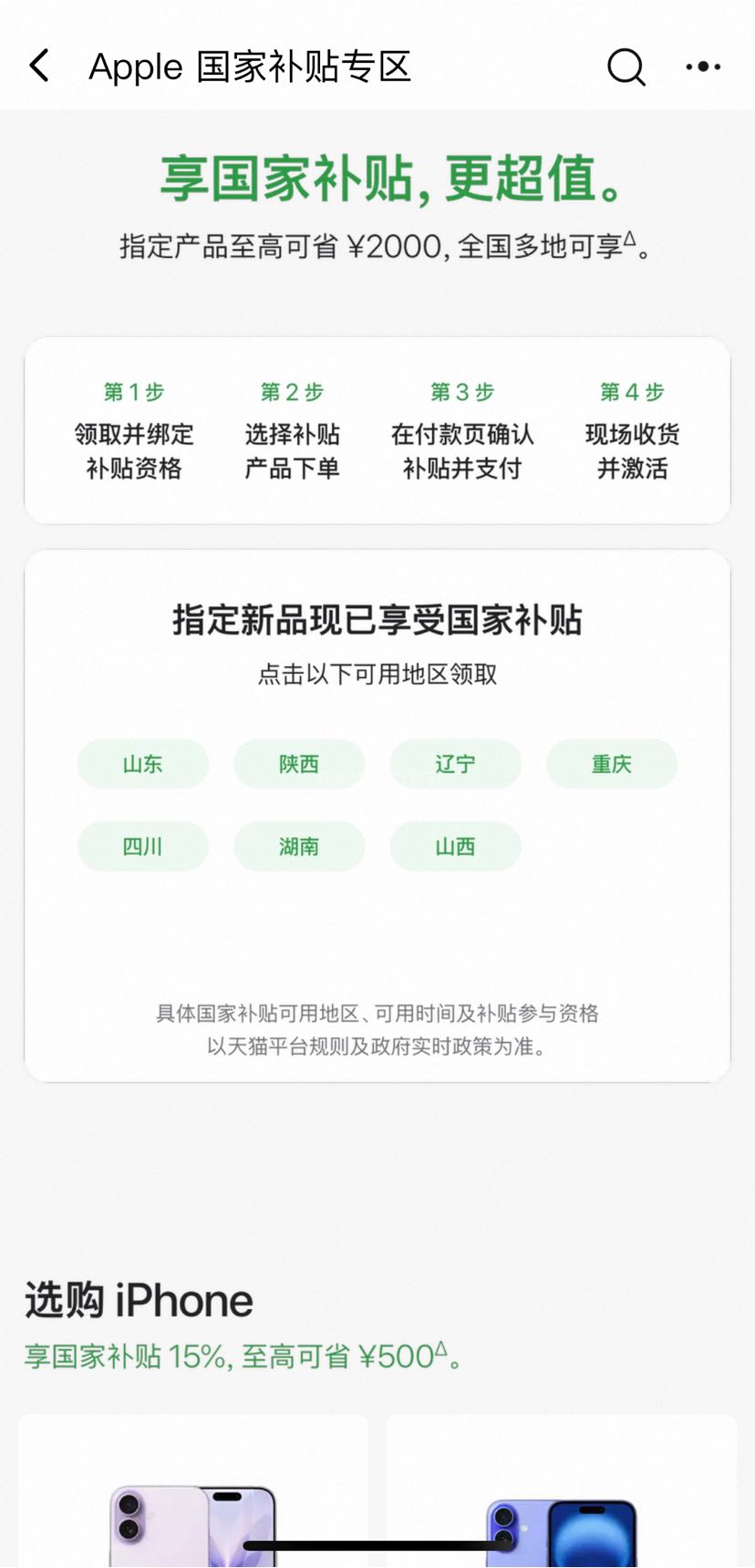Select the 湖南 region chip
755x1568 pixels.
coord(299,846)
